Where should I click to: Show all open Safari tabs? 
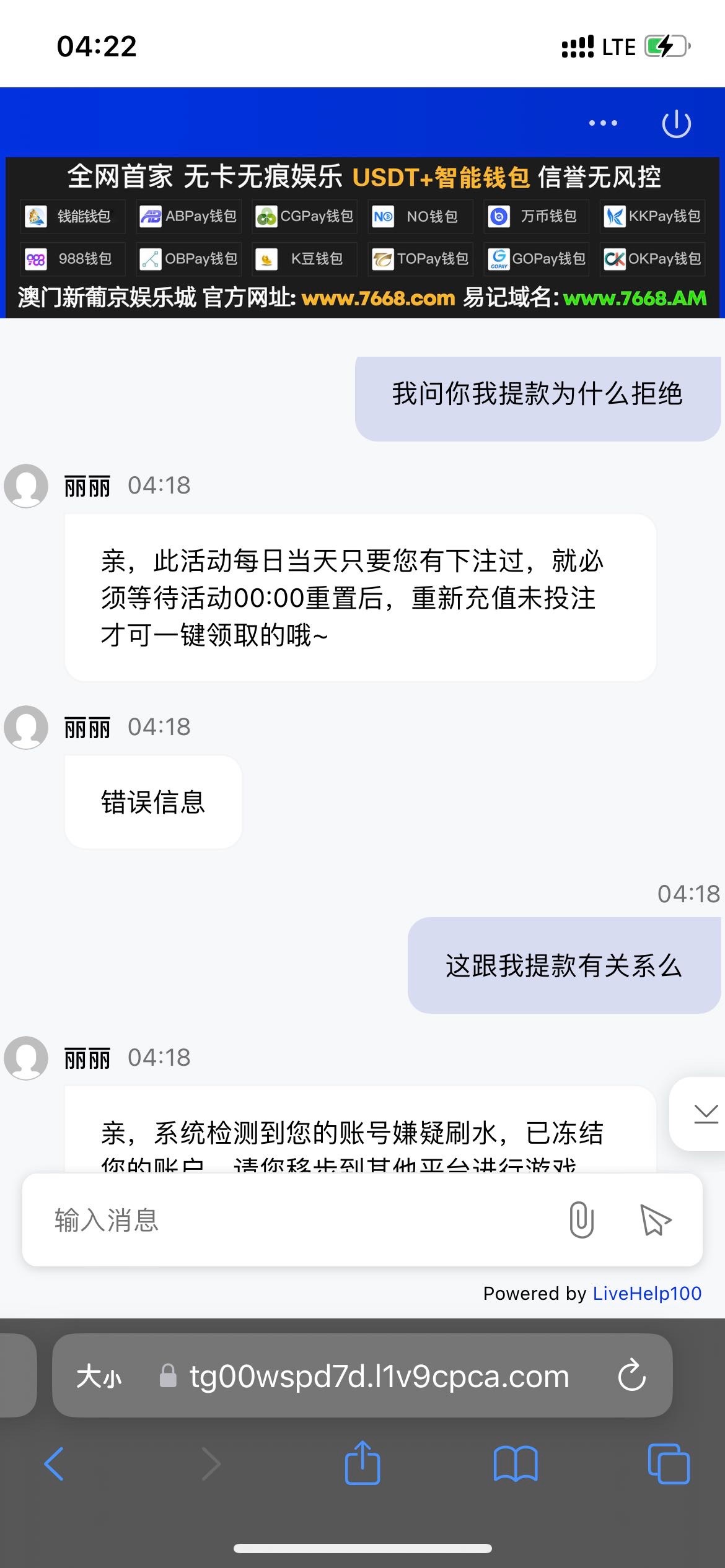tap(668, 1464)
